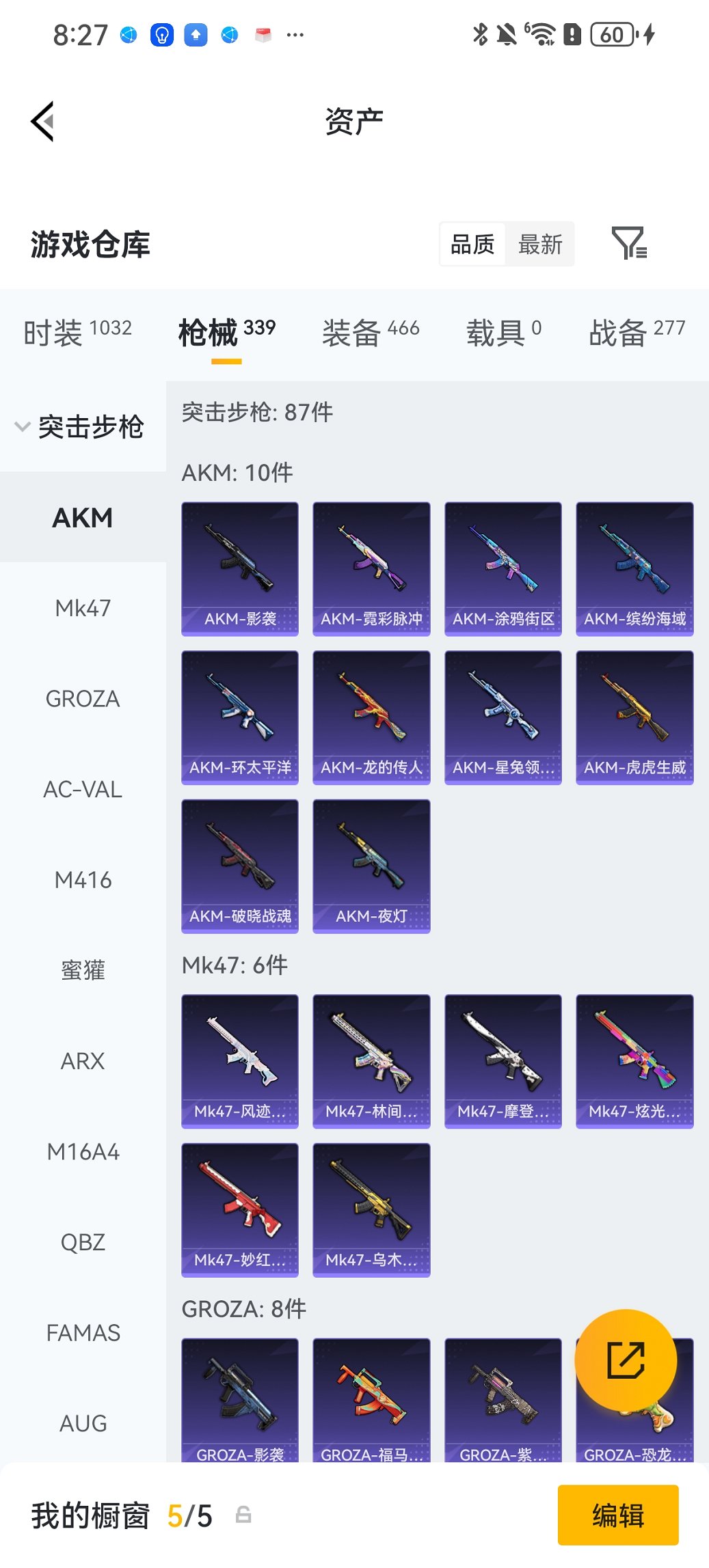The height and width of the screenshot is (1568, 709).
Task: View the Mk47-炫光 skin
Action: 634,1060
